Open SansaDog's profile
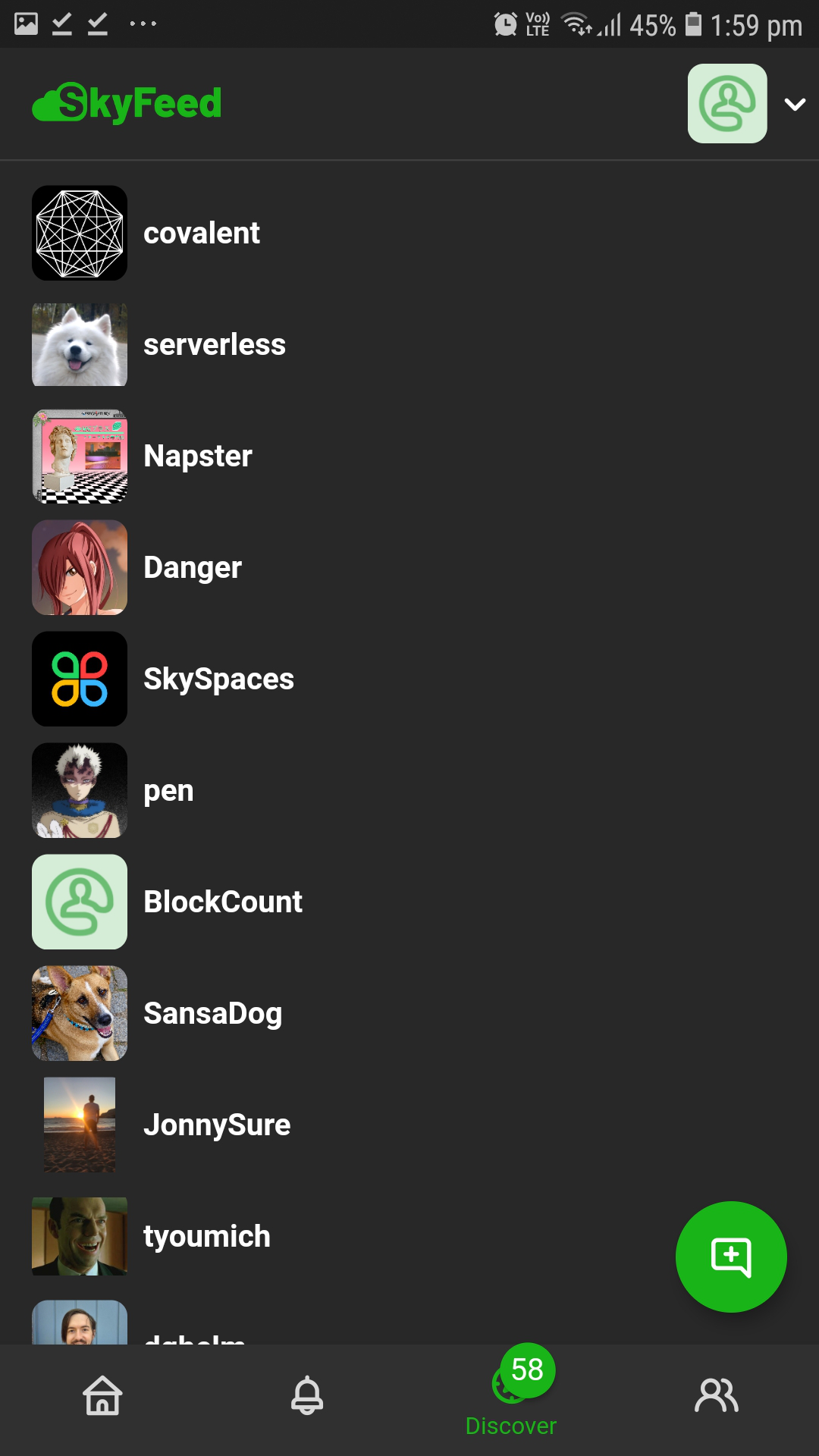Screen dimensions: 819x1456 click(212, 1014)
